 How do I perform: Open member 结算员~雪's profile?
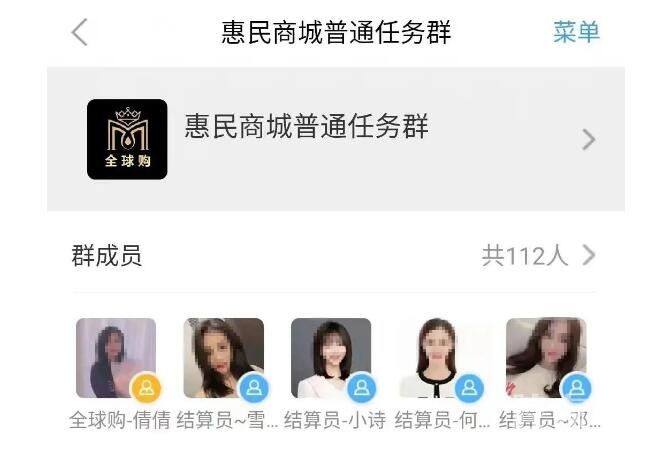pos(224,359)
